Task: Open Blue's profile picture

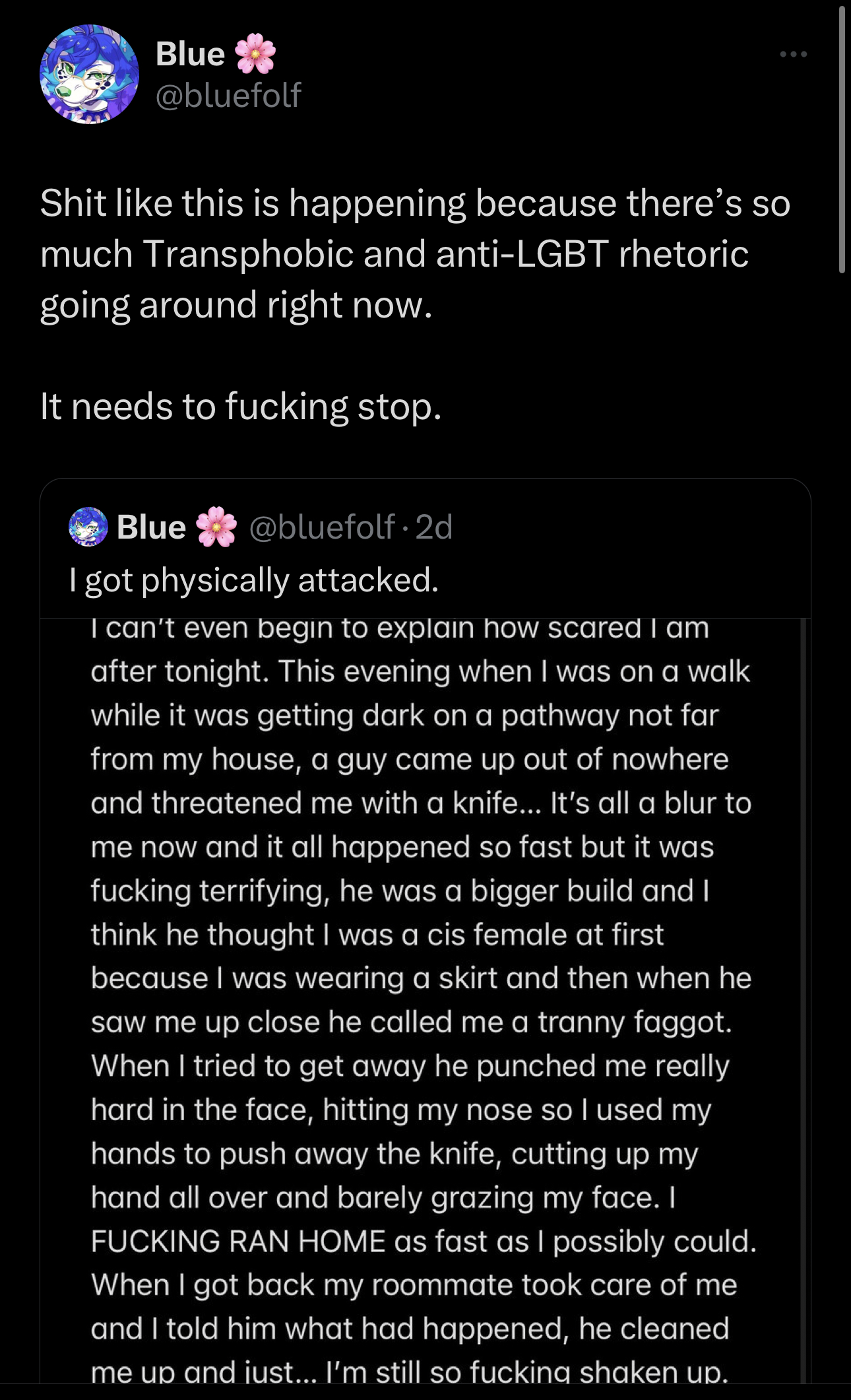Action: pos(89,74)
